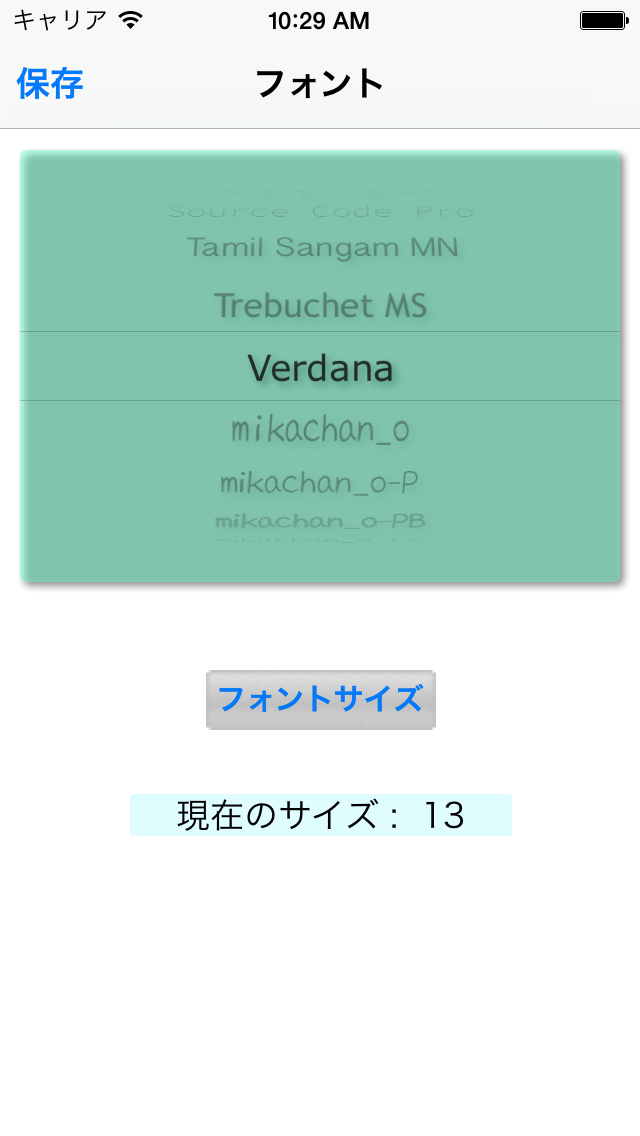Choose the mikachan_o-PB font row
The image size is (640, 1136).
coord(320,521)
